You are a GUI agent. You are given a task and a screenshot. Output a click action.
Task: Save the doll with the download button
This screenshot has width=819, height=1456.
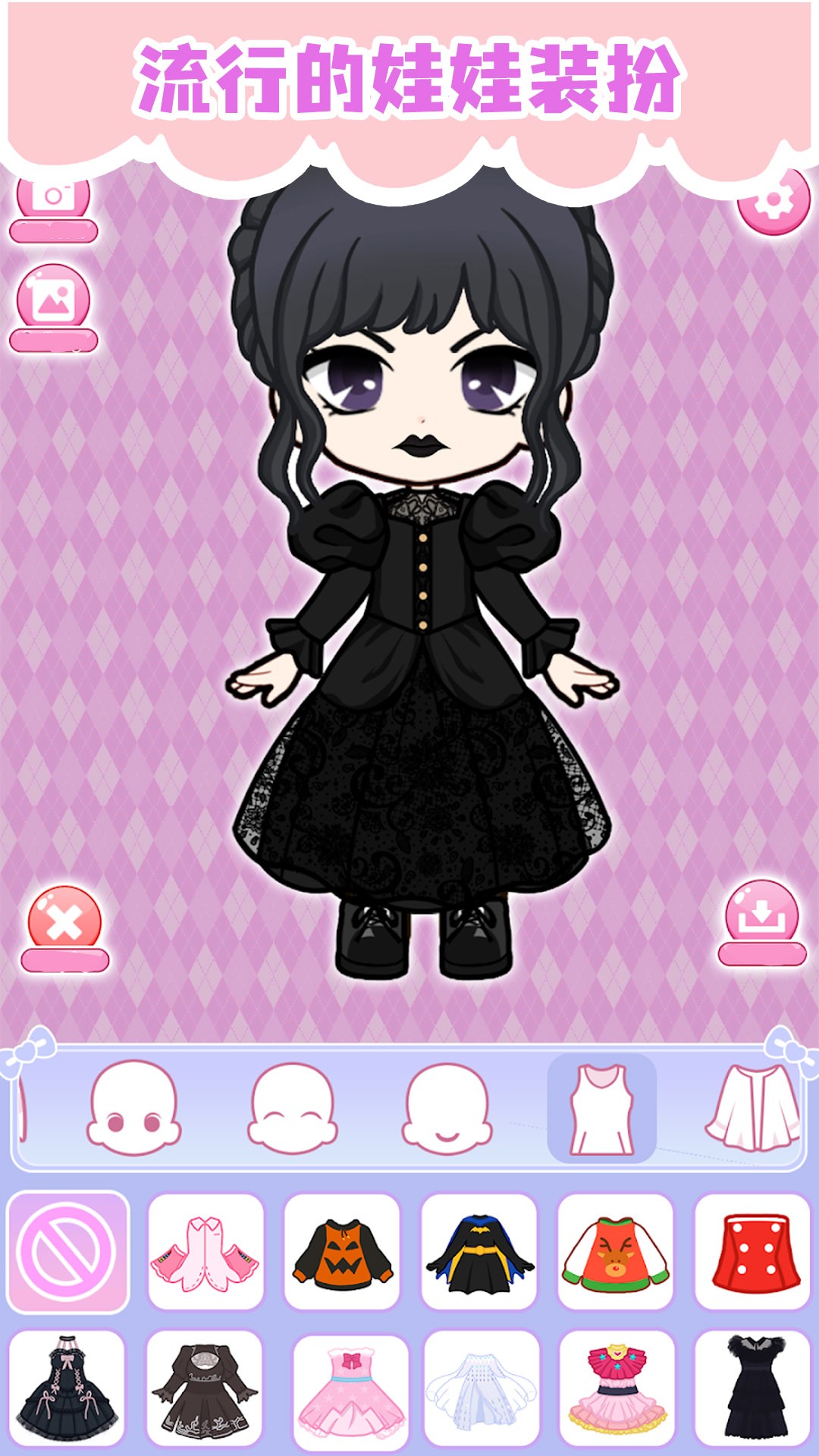(761, 918)
